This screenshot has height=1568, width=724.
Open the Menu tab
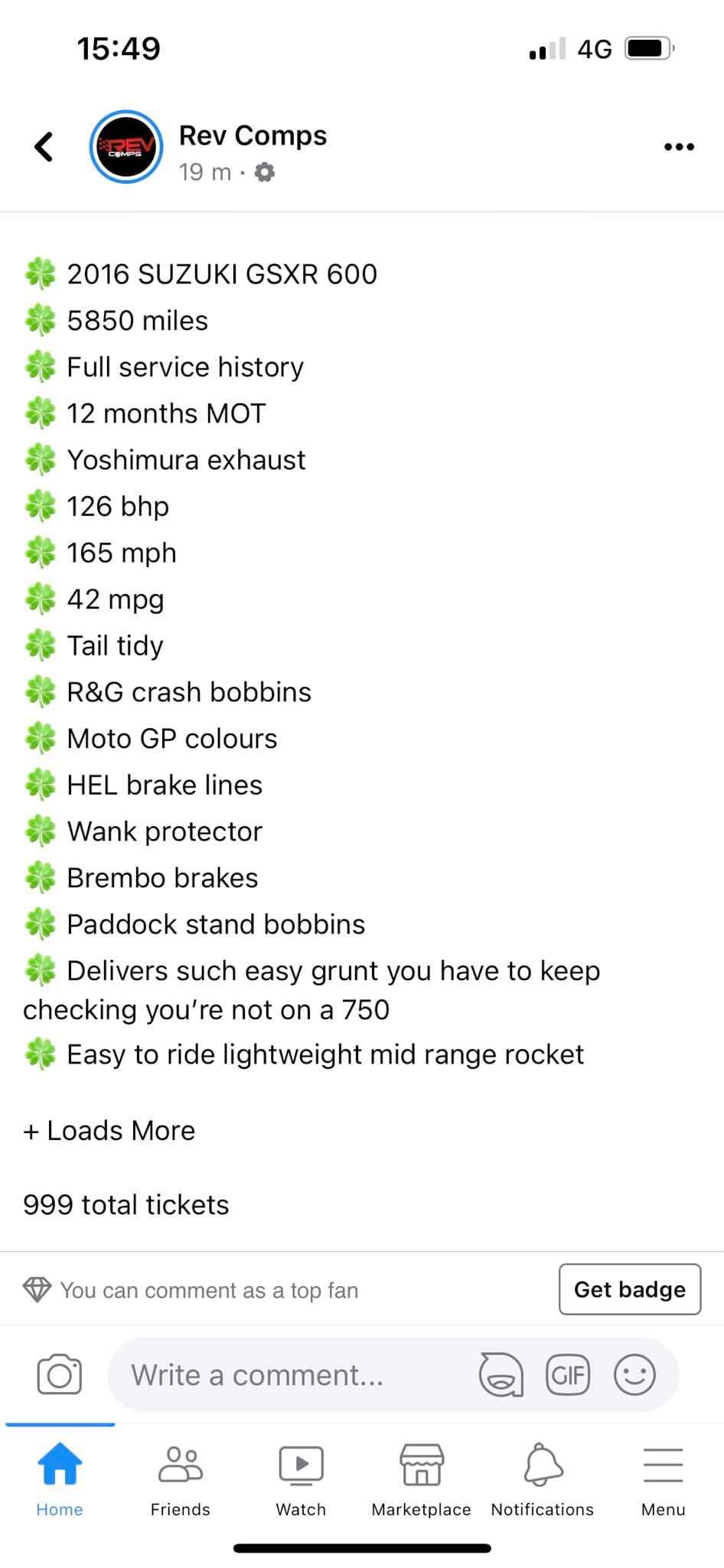coord(664,1479)
